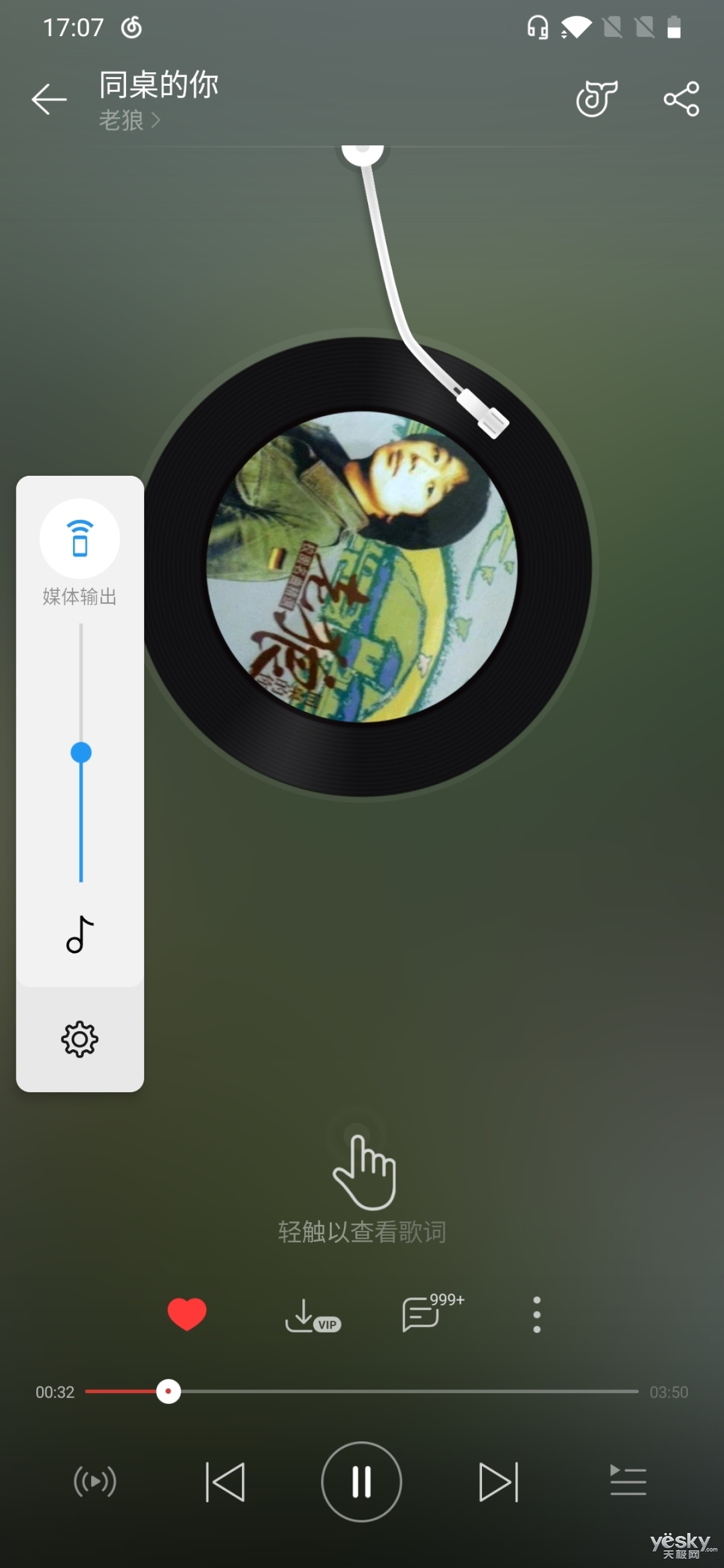Image resolution: width=724 pixels, height=1568 pixels.
Task: Tap the music note icon in volume panel
Action: 80,934
